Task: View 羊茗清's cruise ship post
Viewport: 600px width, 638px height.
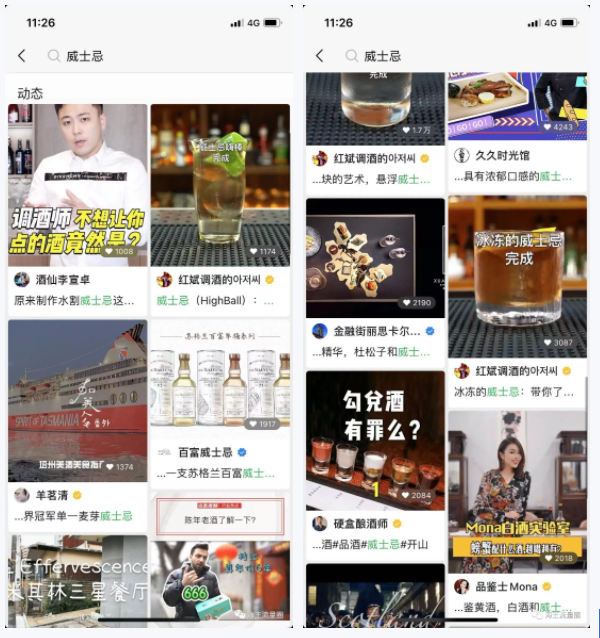Action: pos(77,400)
